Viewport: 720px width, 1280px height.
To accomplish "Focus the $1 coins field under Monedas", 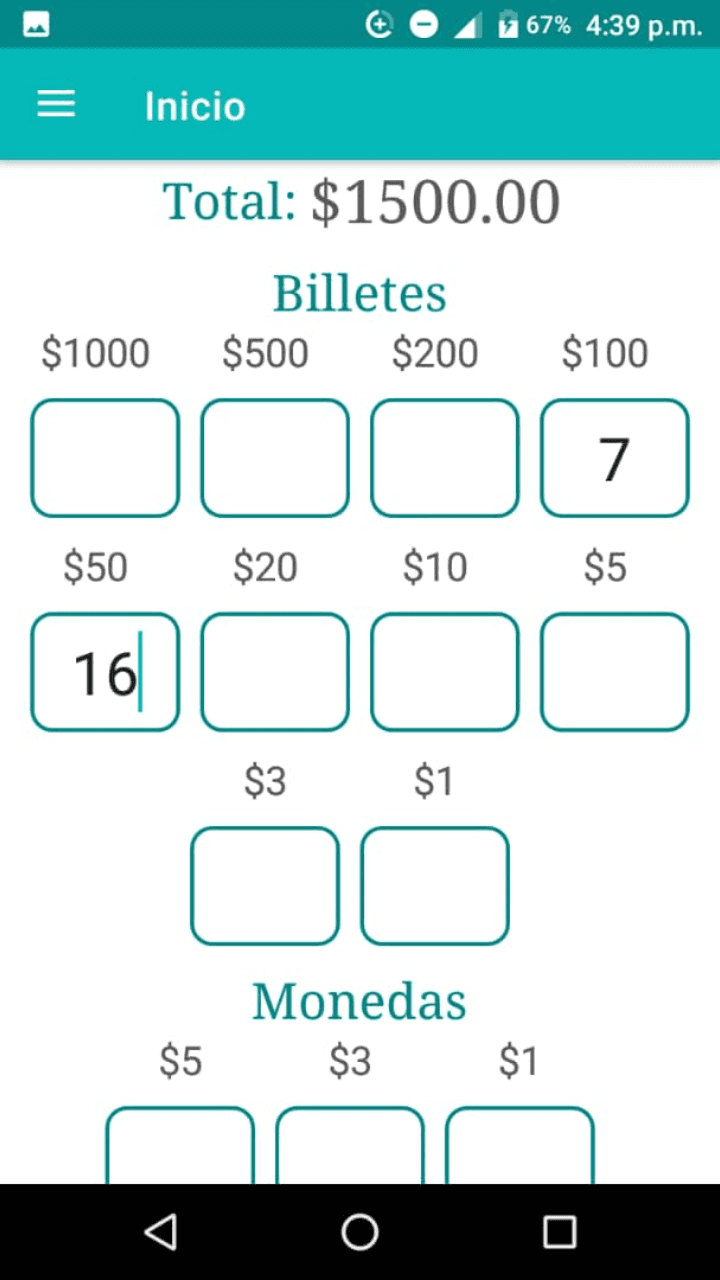I will point(520,1145).
